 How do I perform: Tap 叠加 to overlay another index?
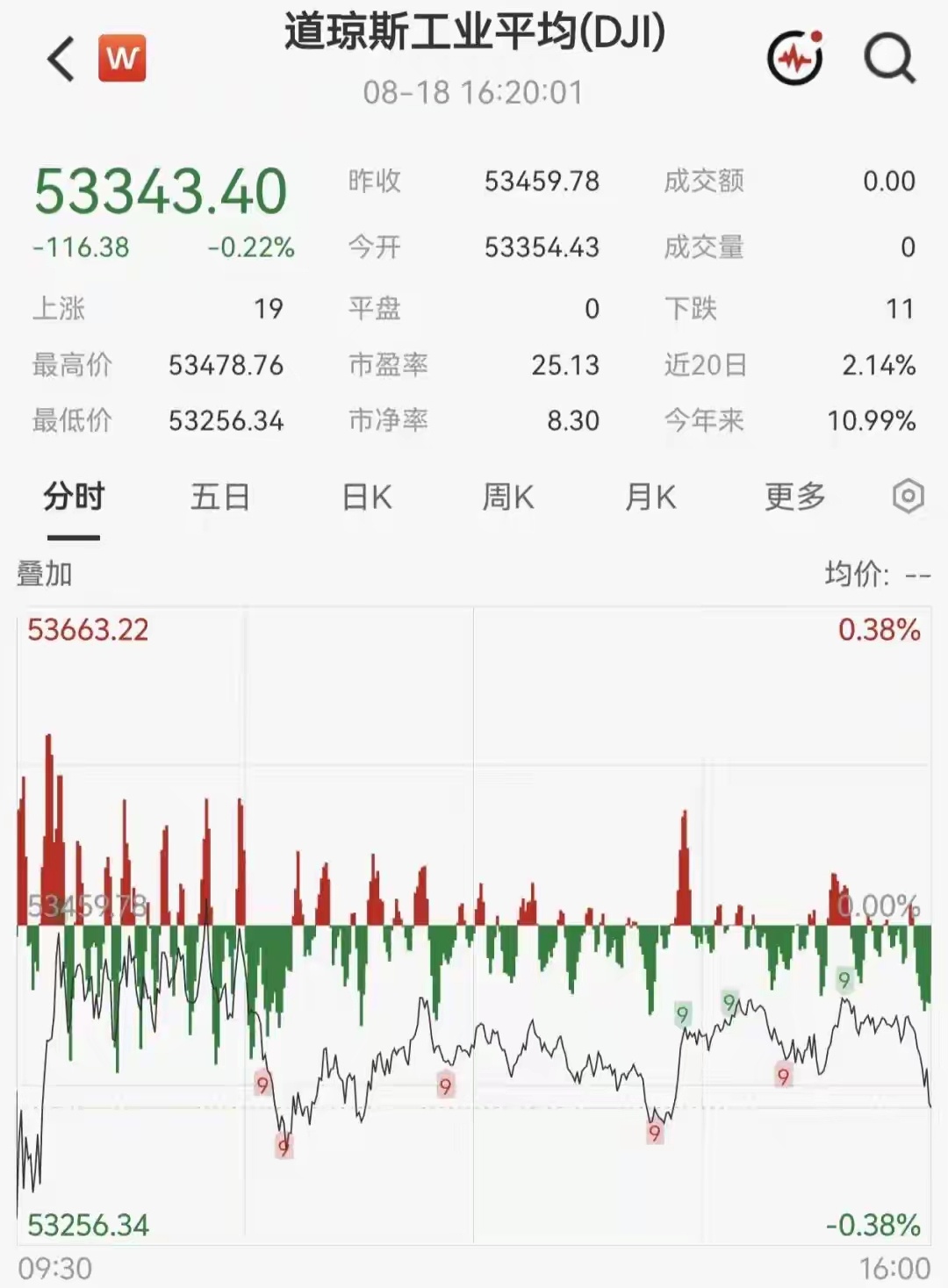point(45,575)
